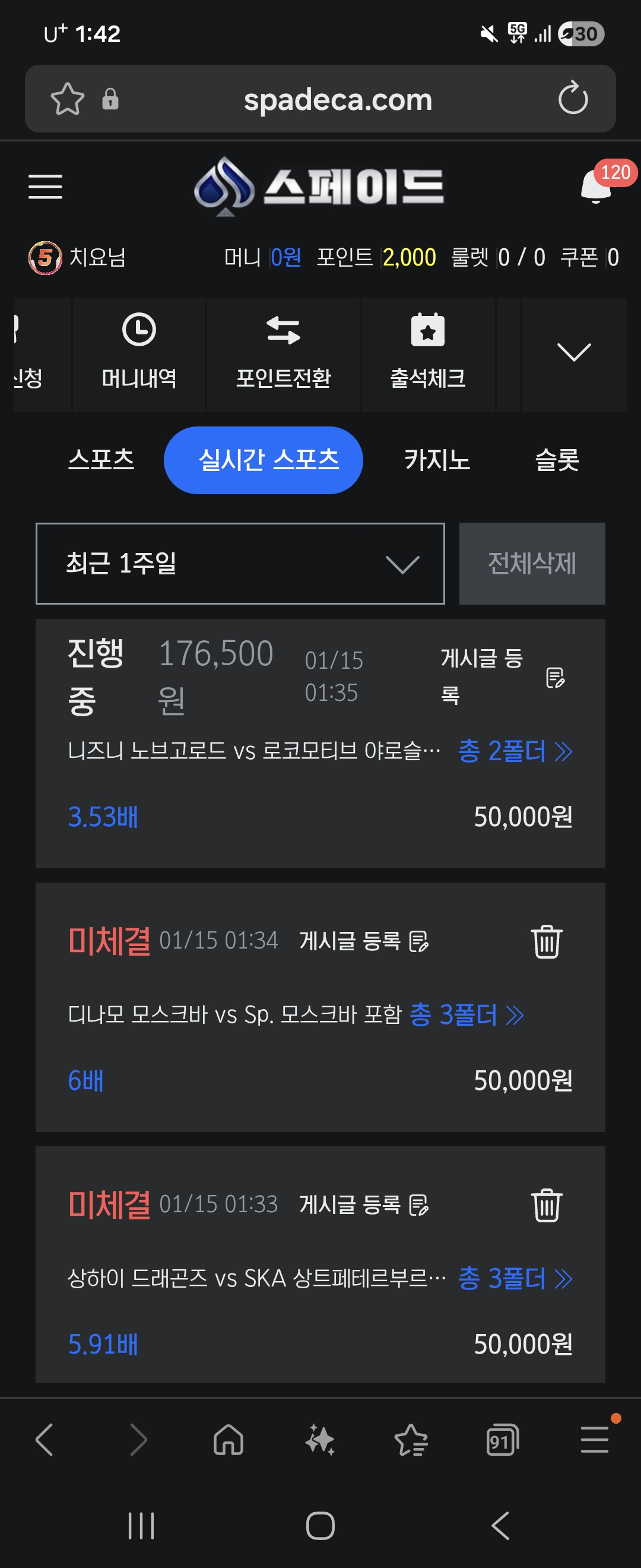Switch to the 카지노 tab
641x1568 pixels.
tap(437, 460)
